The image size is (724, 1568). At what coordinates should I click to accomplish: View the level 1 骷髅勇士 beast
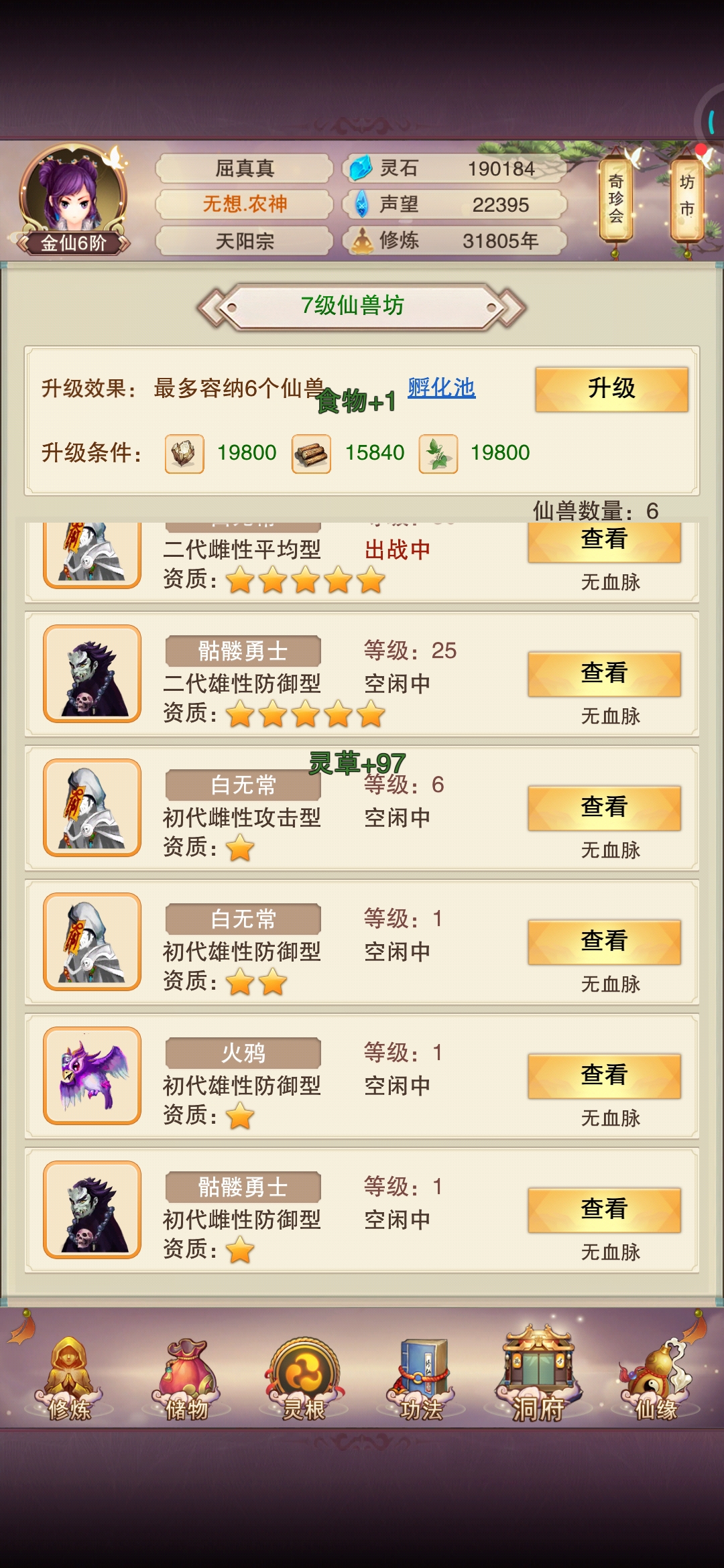pos(604,1210)
